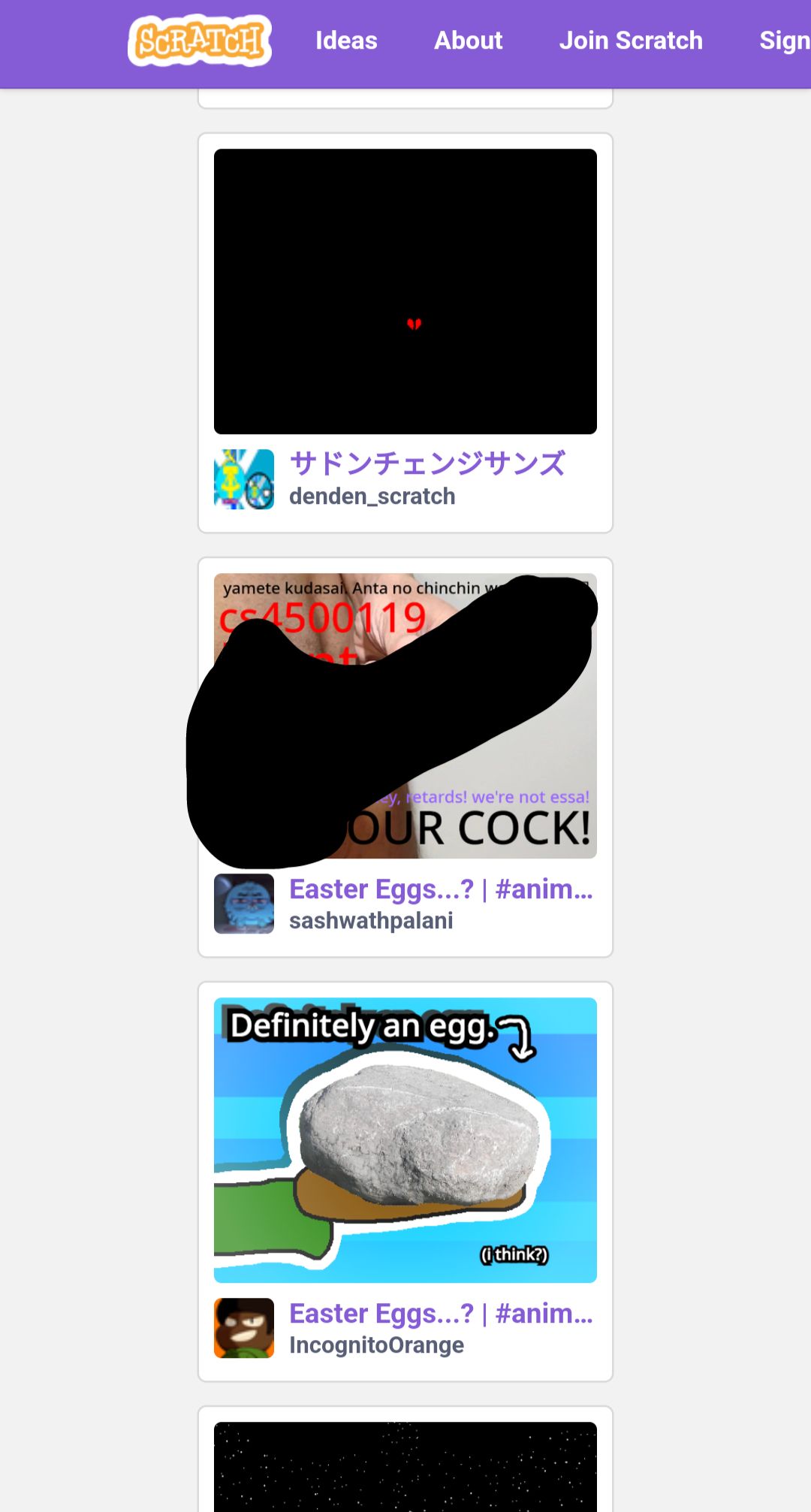
Task: Visit the IncognitoOrange profile link
Action: click(376, 1345)
